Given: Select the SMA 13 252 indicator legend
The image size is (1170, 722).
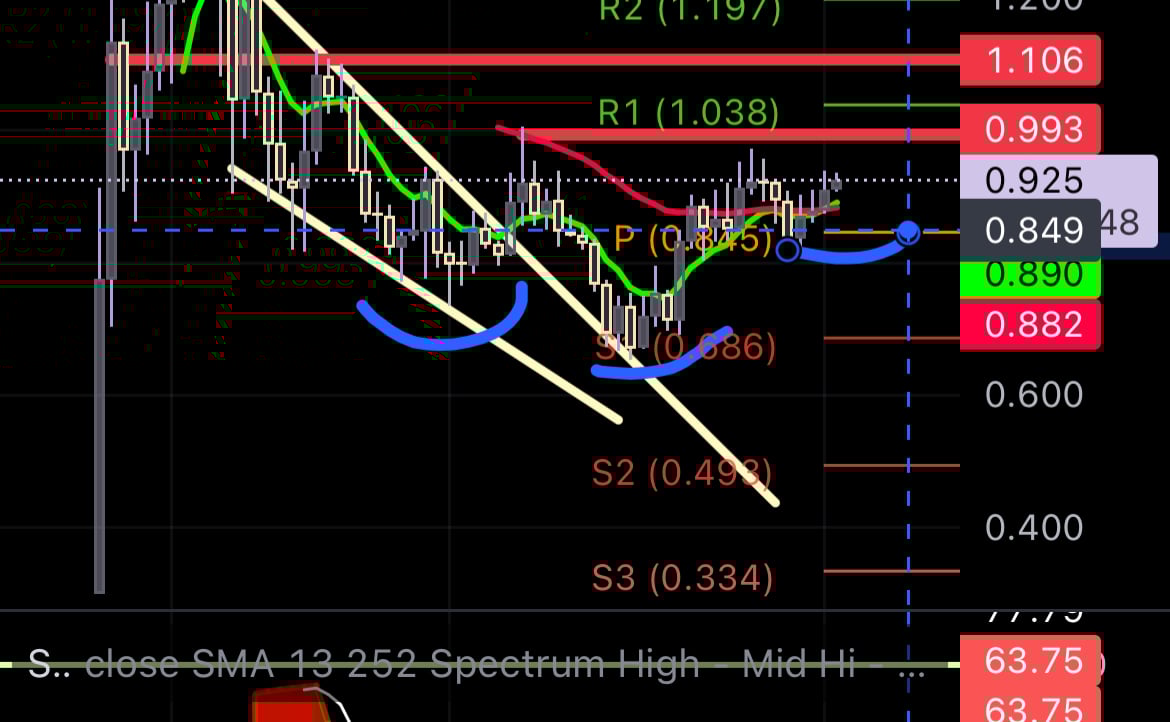Looking at the screenshot, I should click(x=470, y=664).
